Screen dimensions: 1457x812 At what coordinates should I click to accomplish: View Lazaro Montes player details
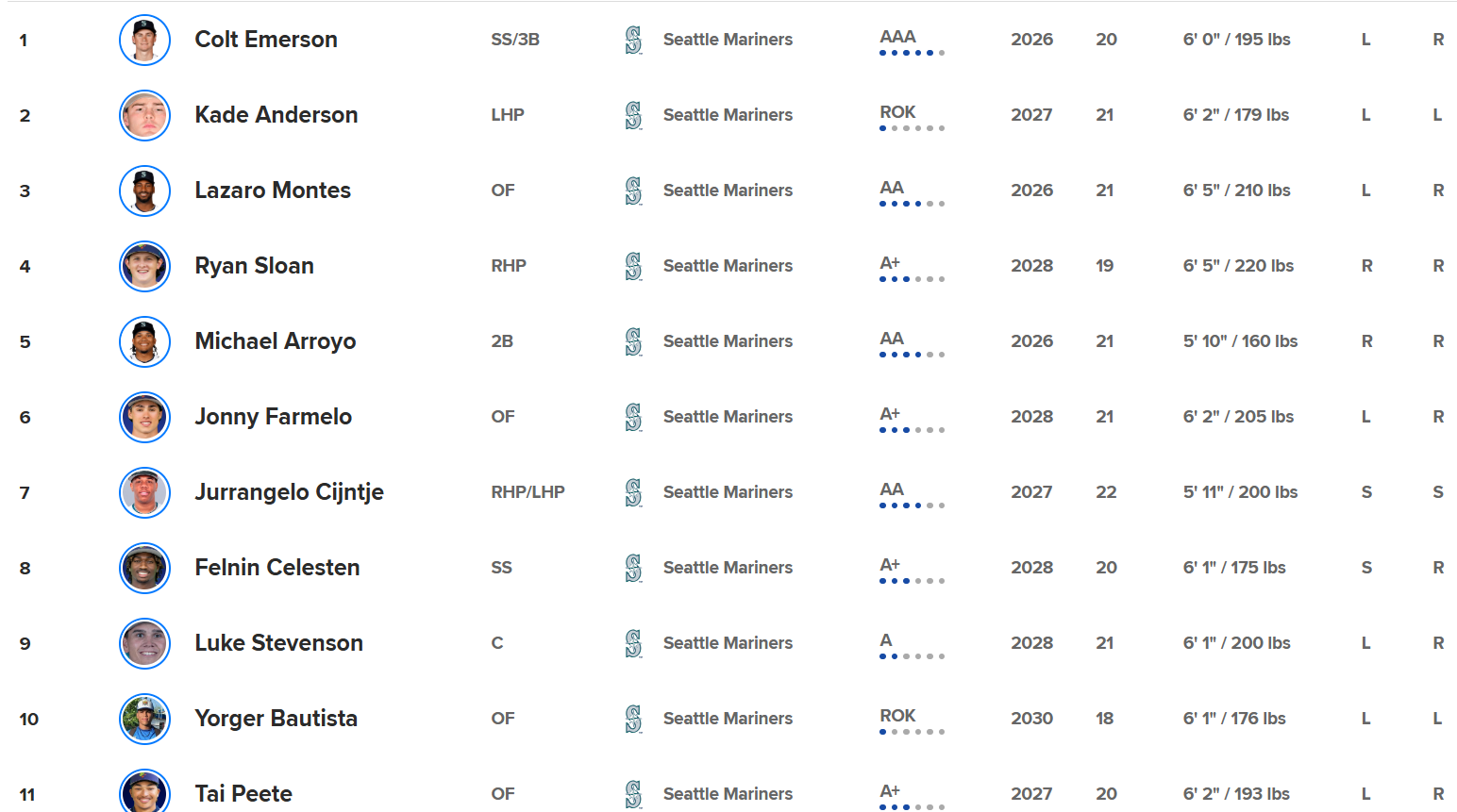coord(272,191)
